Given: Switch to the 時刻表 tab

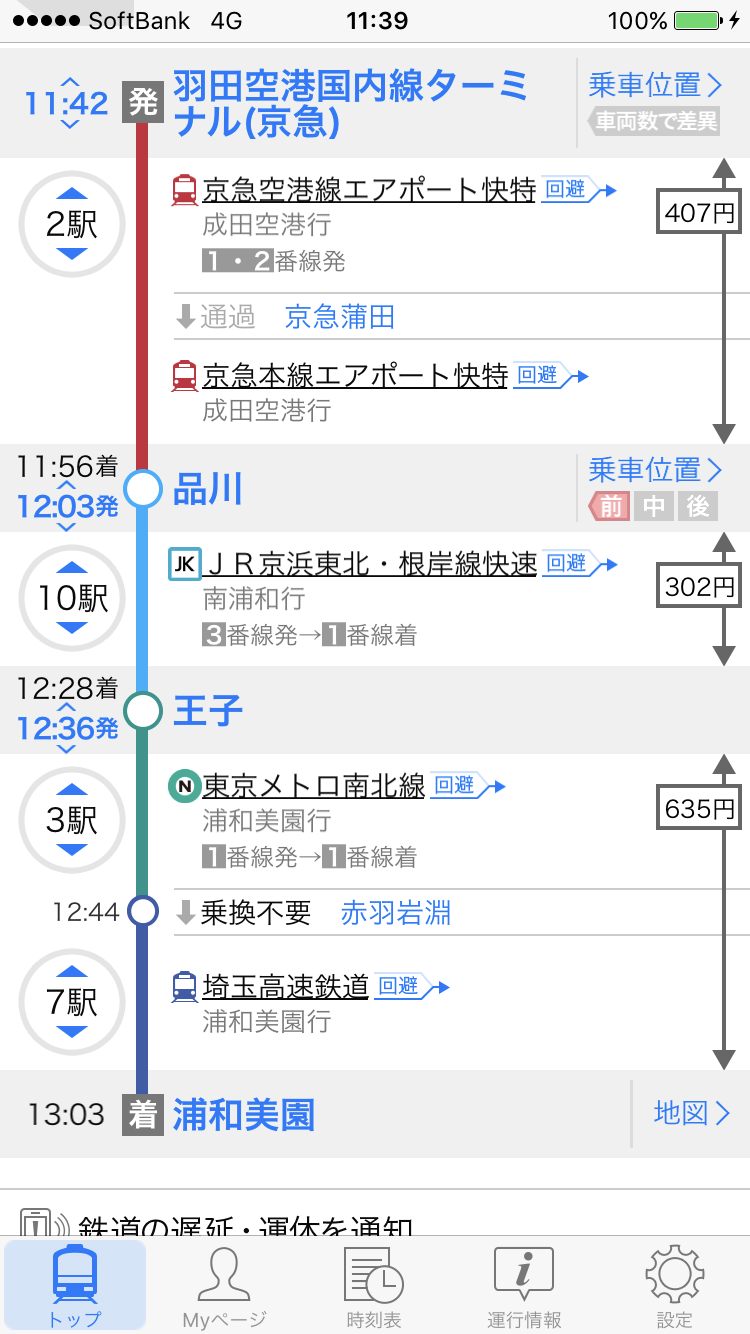Looking at the screenshot, I should click(374, 1287).
